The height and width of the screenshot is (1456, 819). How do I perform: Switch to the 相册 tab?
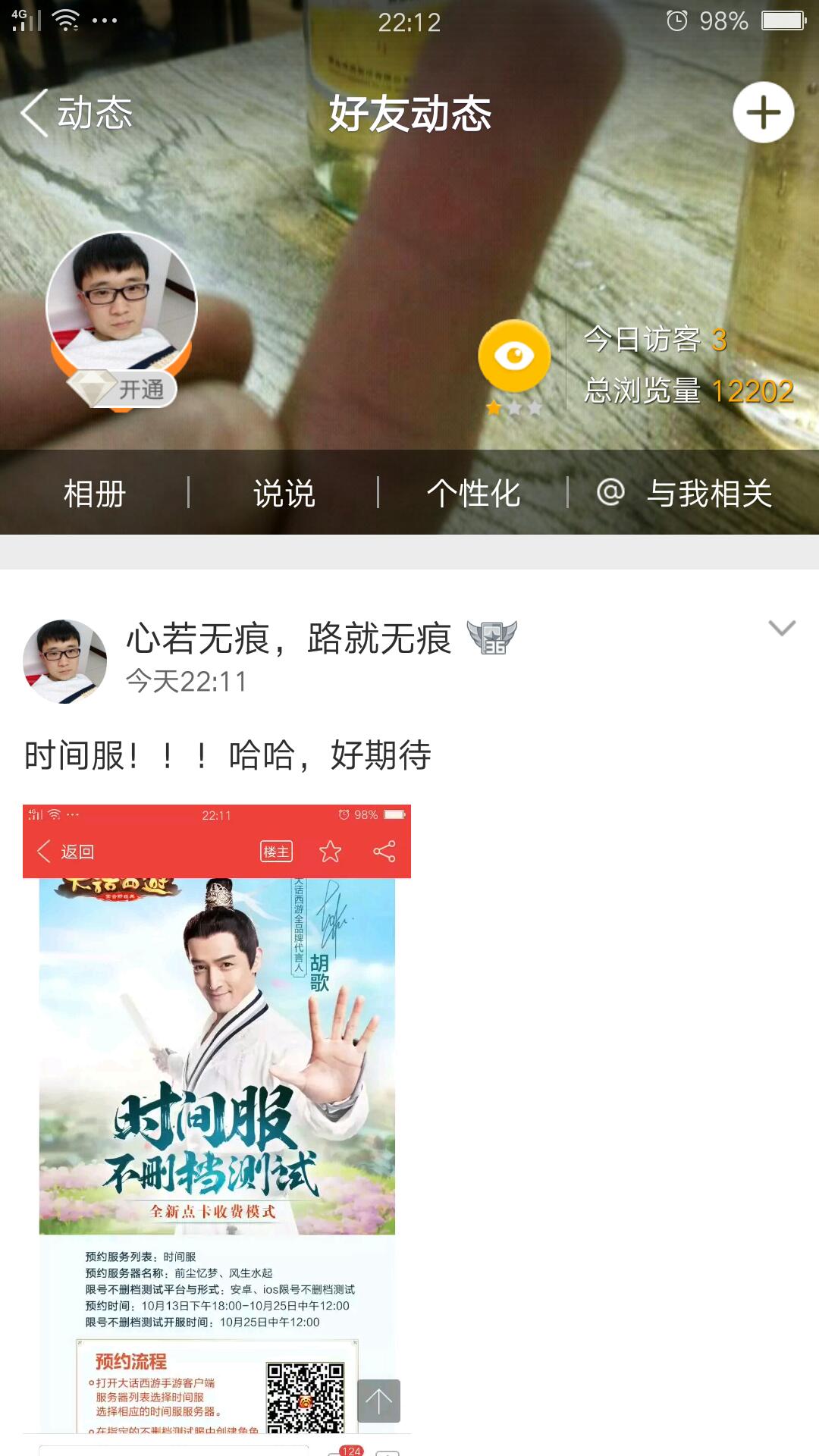95,494
